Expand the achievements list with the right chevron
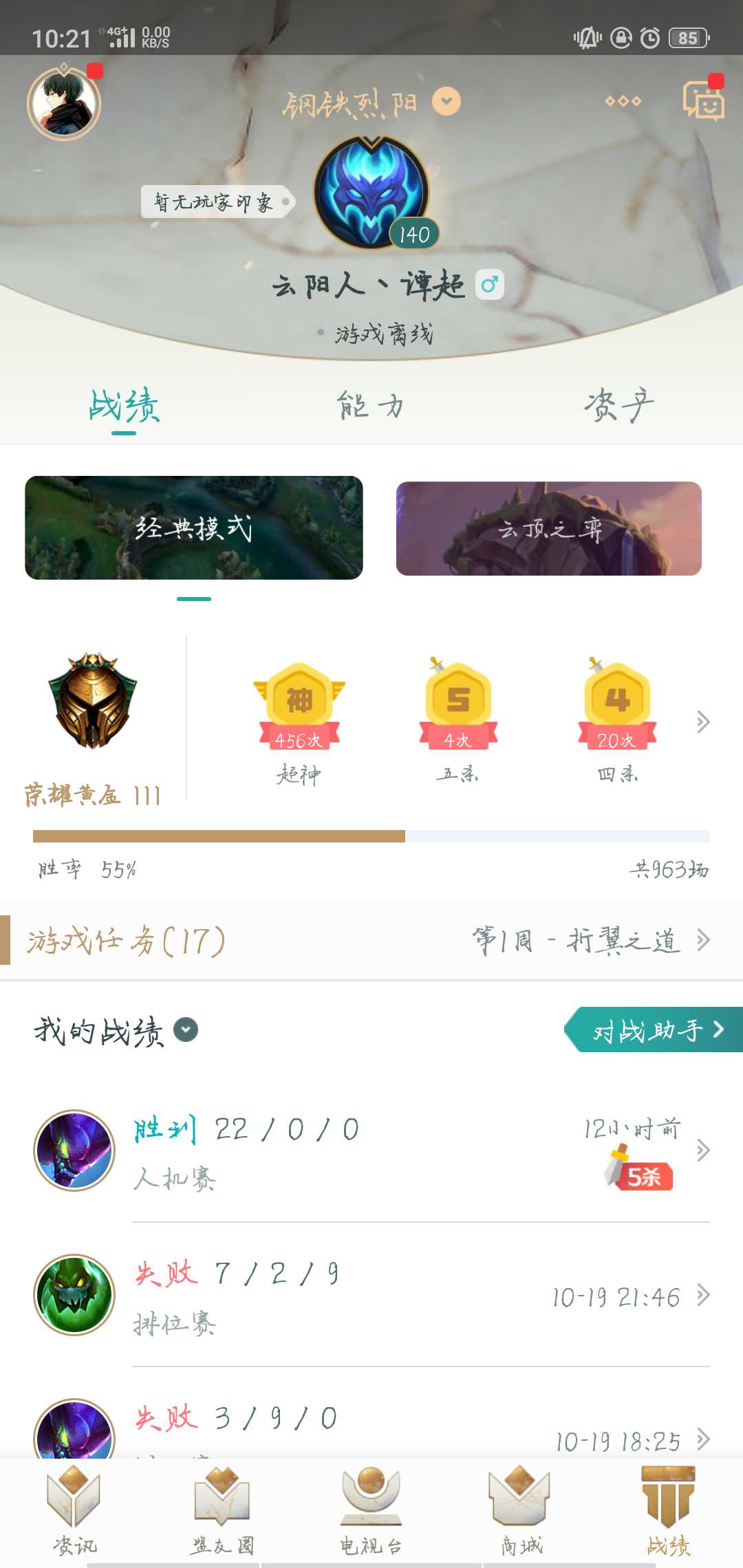The height and width of the screenshot is (1568, 743). [703, 722]
